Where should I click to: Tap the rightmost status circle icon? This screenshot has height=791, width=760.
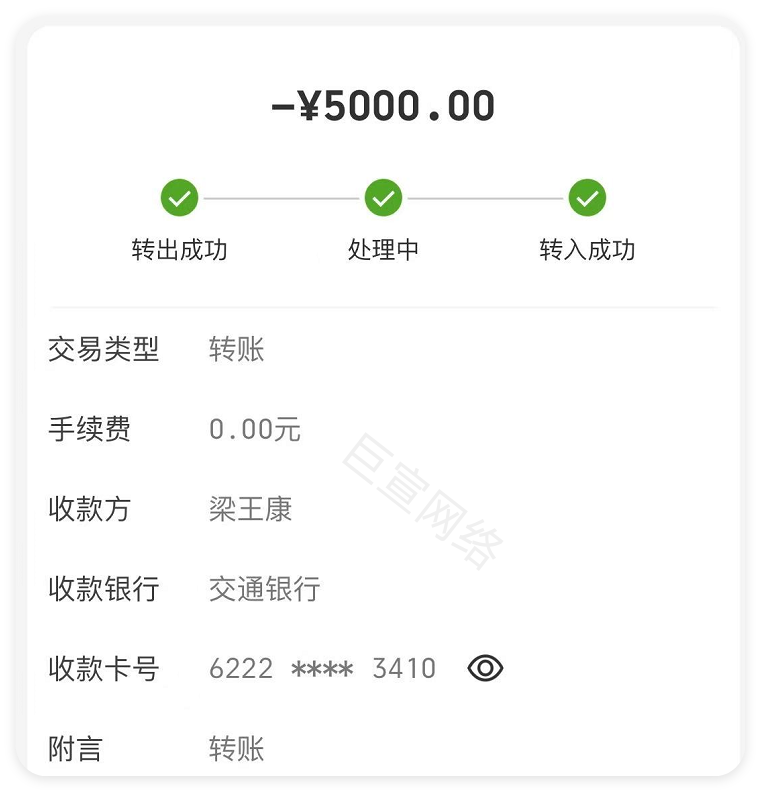(x=588, y=199)
